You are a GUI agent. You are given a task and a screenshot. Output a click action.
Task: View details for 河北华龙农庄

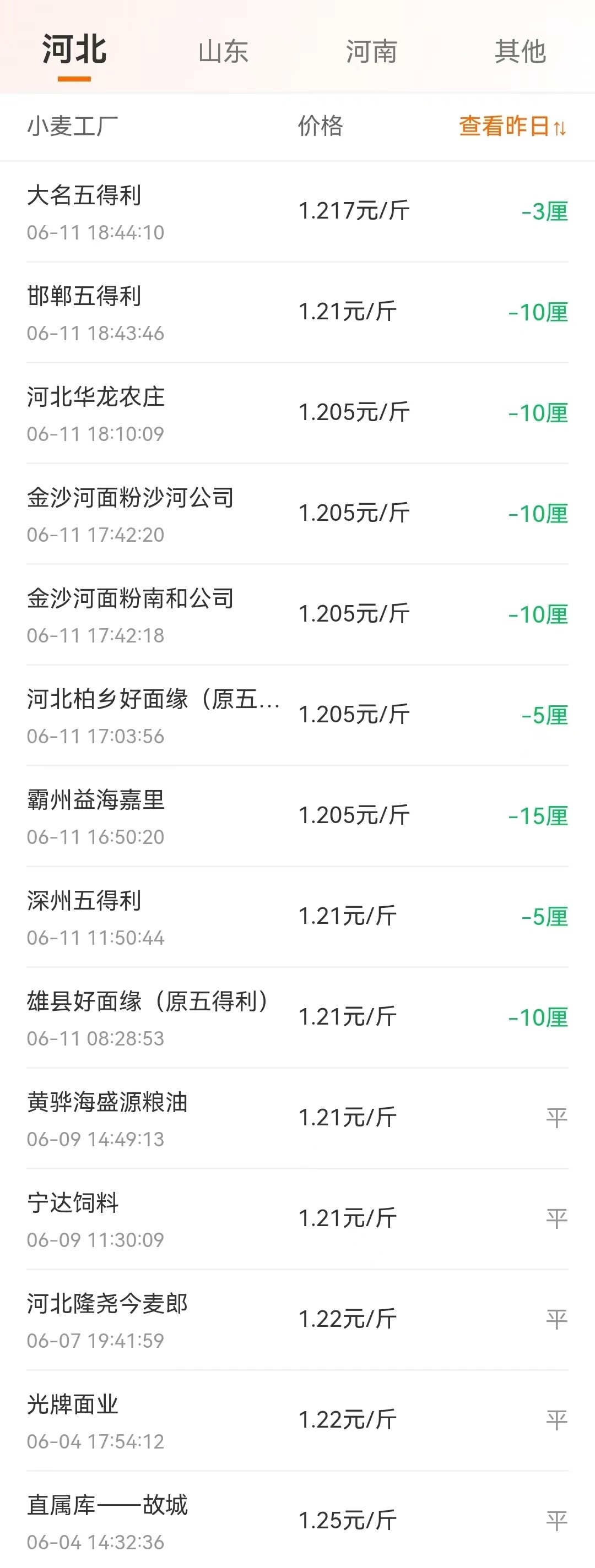pos(297,413)
